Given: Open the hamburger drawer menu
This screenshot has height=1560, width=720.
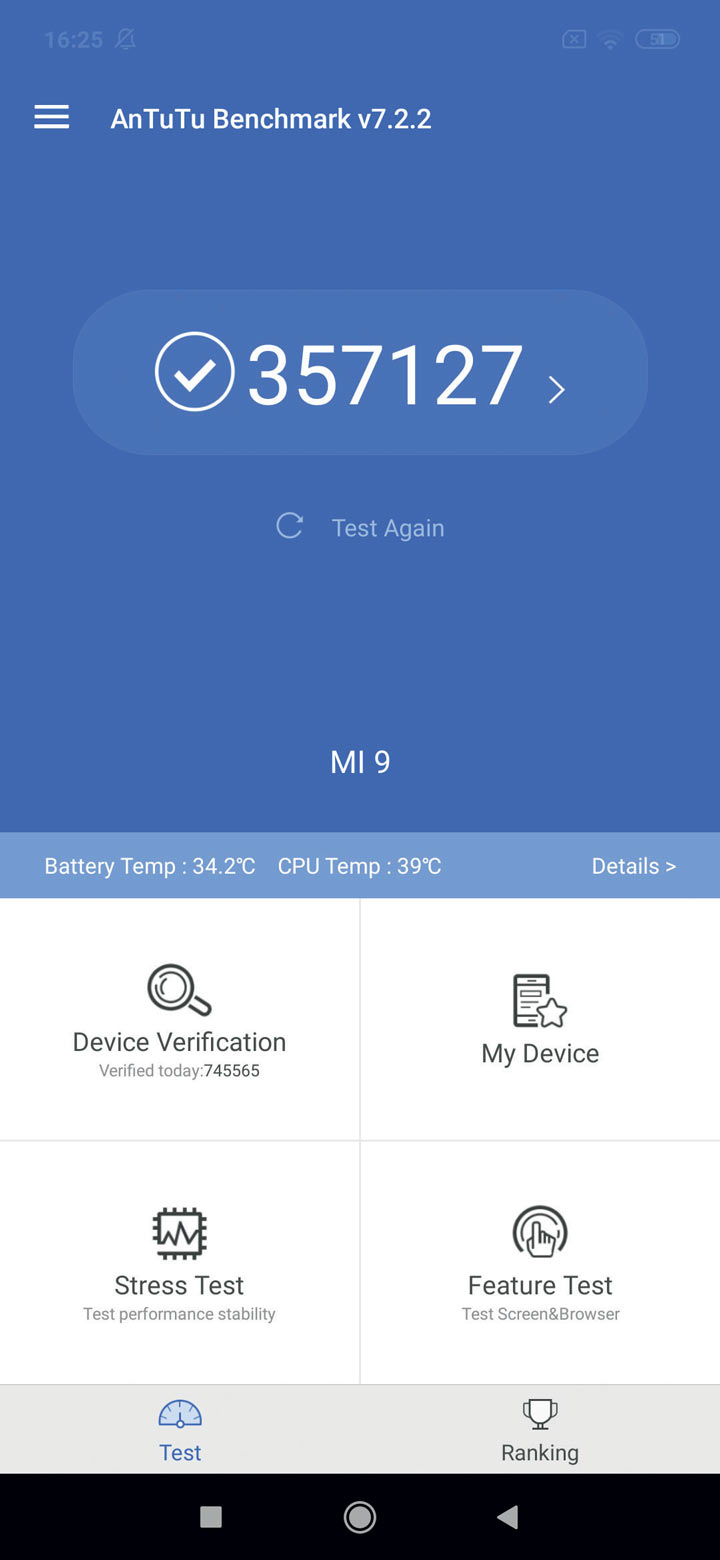Looking at the screenshot, I should coord(52,118).
